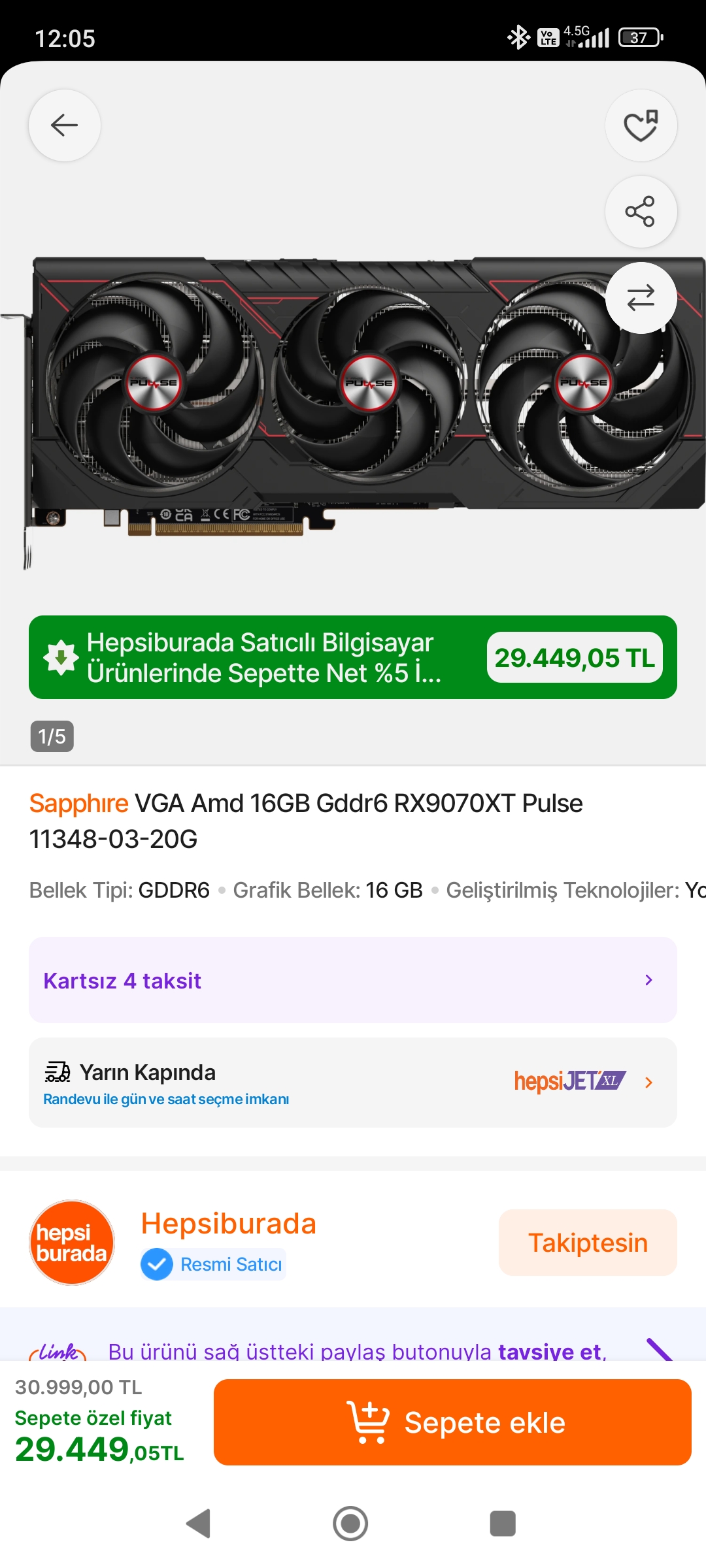Open the system recent apps view
The image size is (706, 1568).
(x=503, y=1524)
